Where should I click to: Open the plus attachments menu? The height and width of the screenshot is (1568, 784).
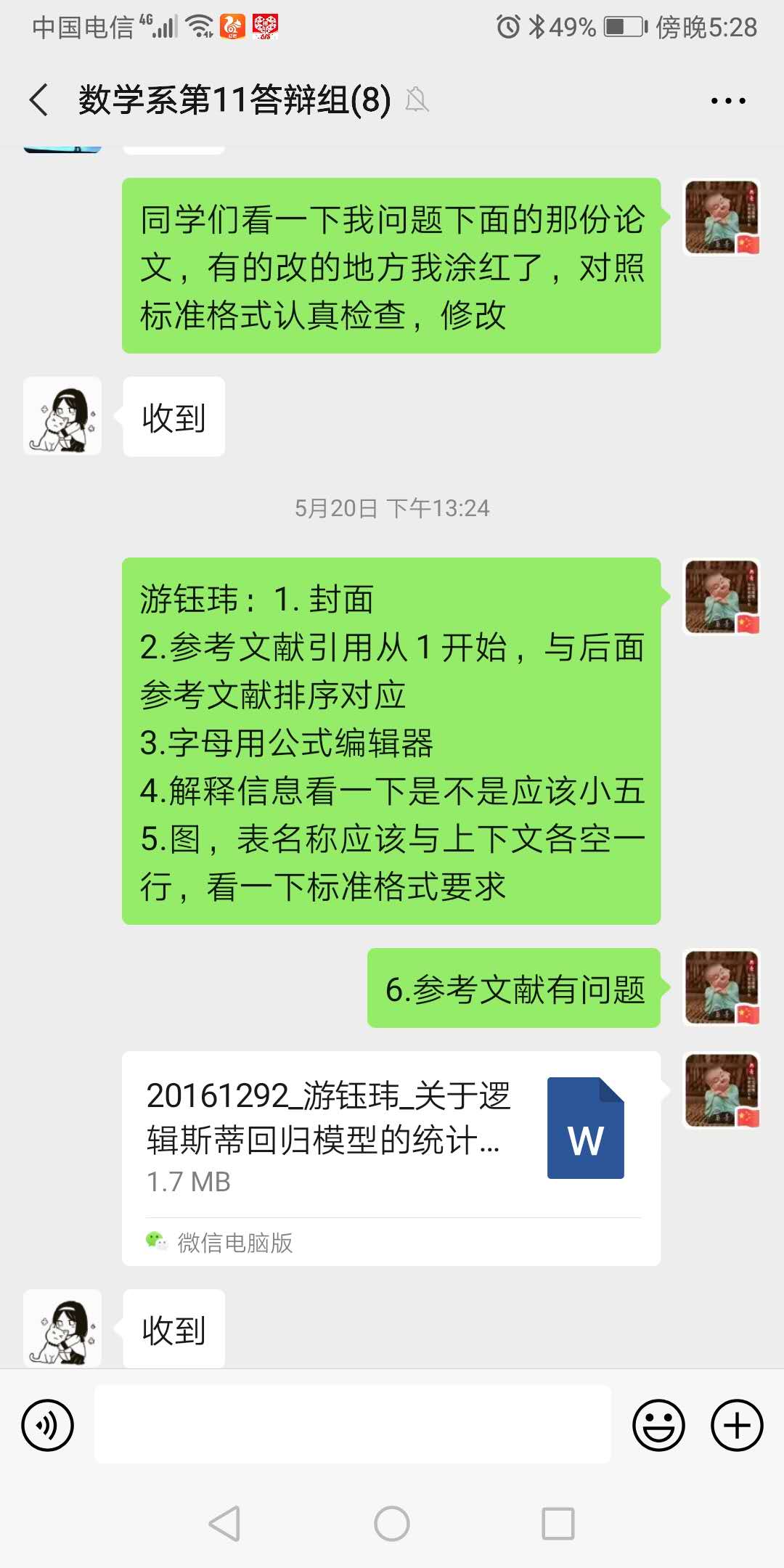tap(736, 1425)
